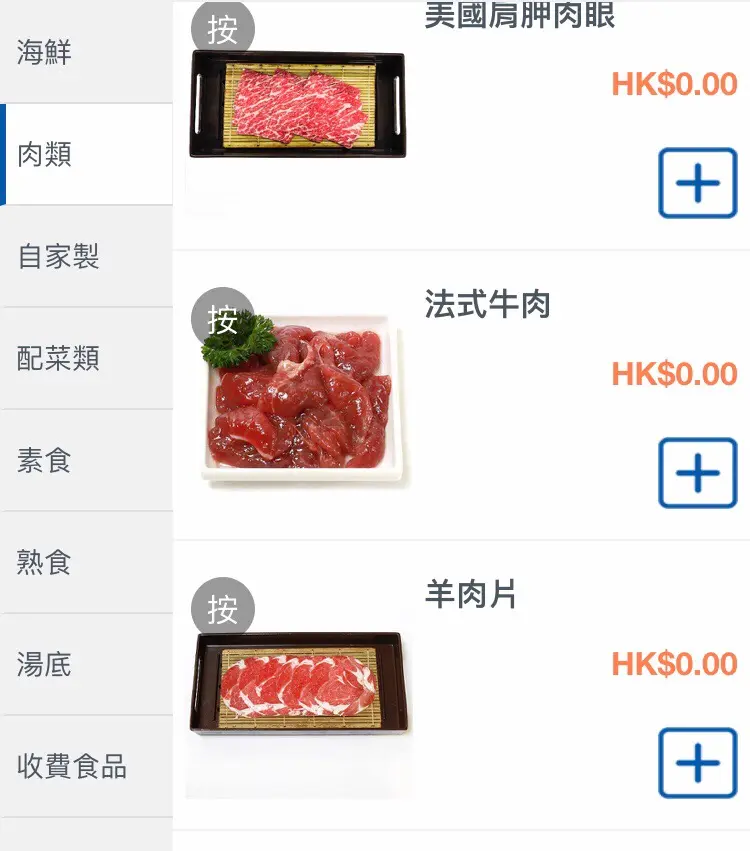Add 美國肩胛肉眼 with the plus button
Image resolution: width=750 pixels, height=851 pixels.
tap(697, 183)
